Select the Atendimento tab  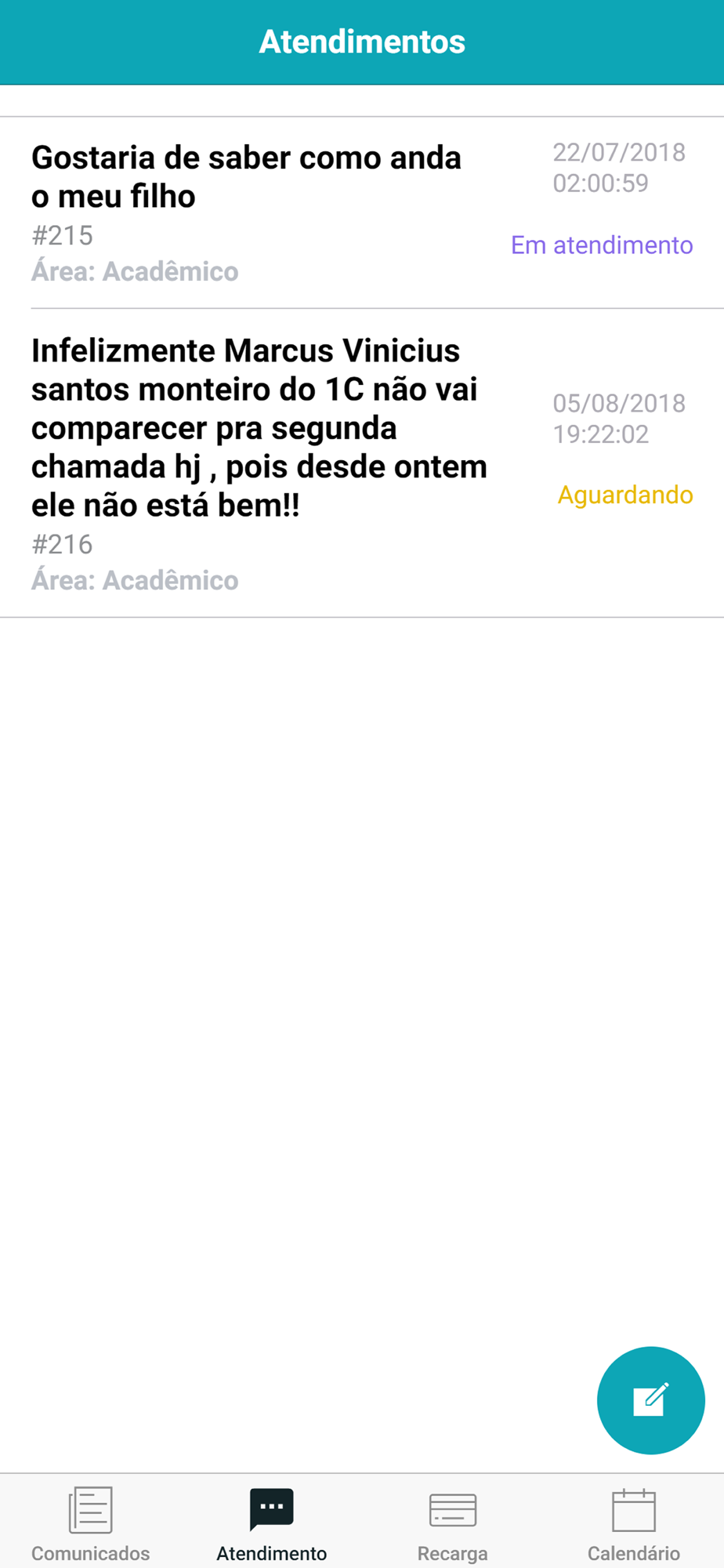click(x=271, y=1523)
